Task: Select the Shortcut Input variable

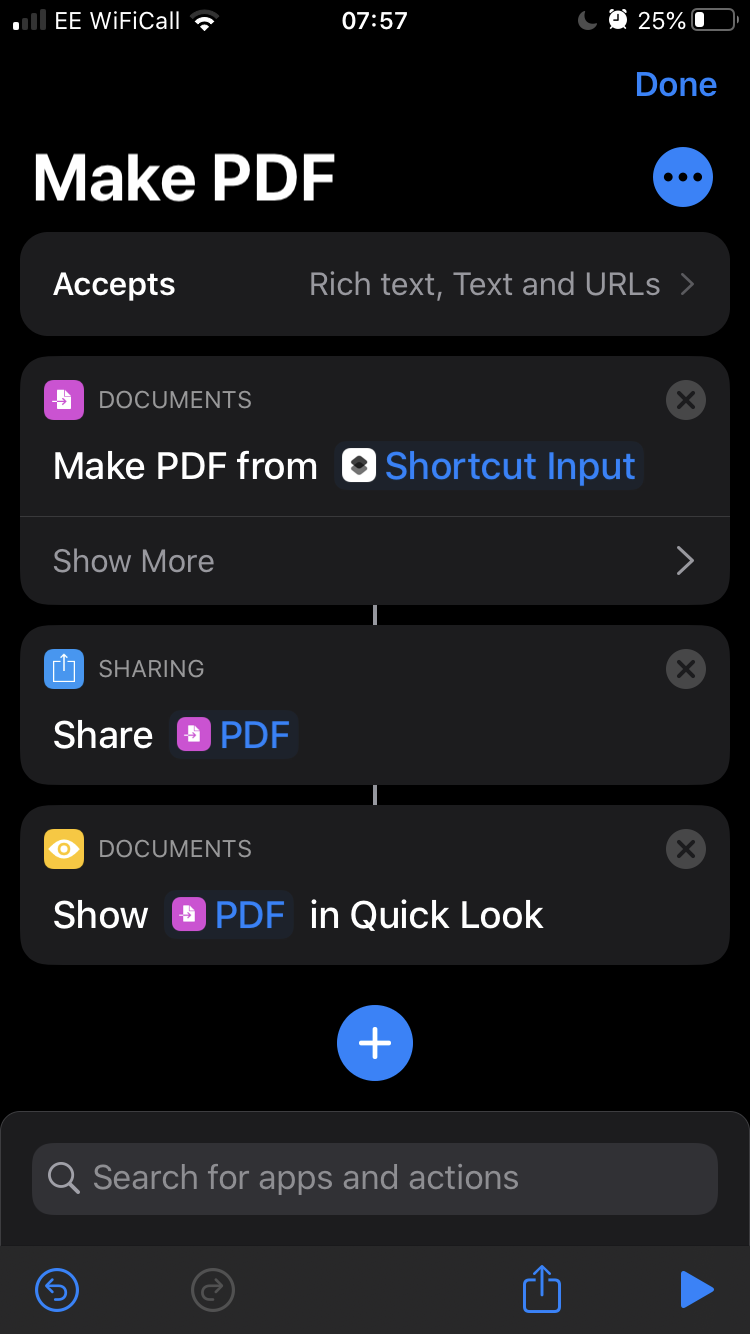Action: click(489, 466)
